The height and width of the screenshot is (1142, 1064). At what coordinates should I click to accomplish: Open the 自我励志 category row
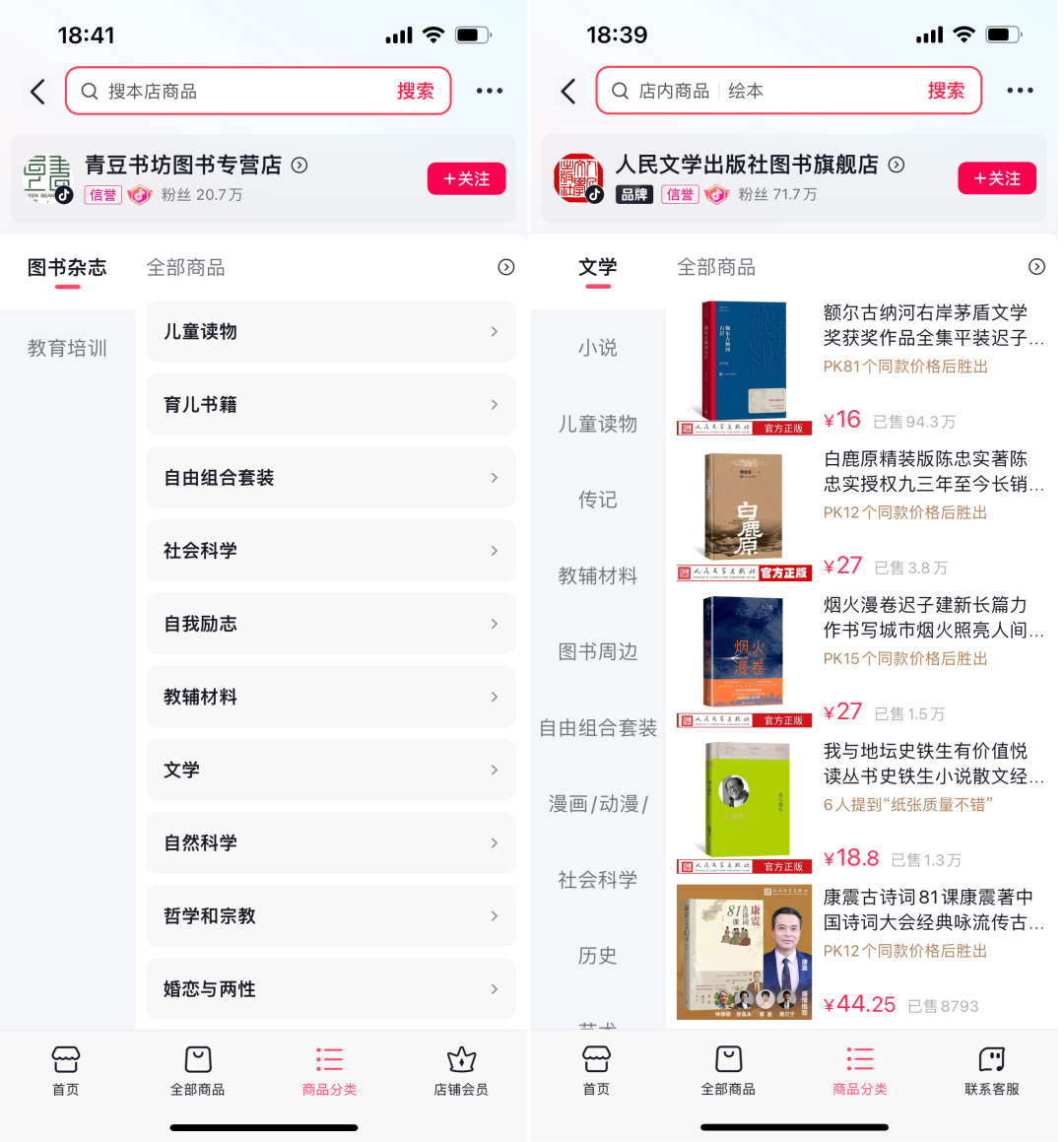coord(330,624)
